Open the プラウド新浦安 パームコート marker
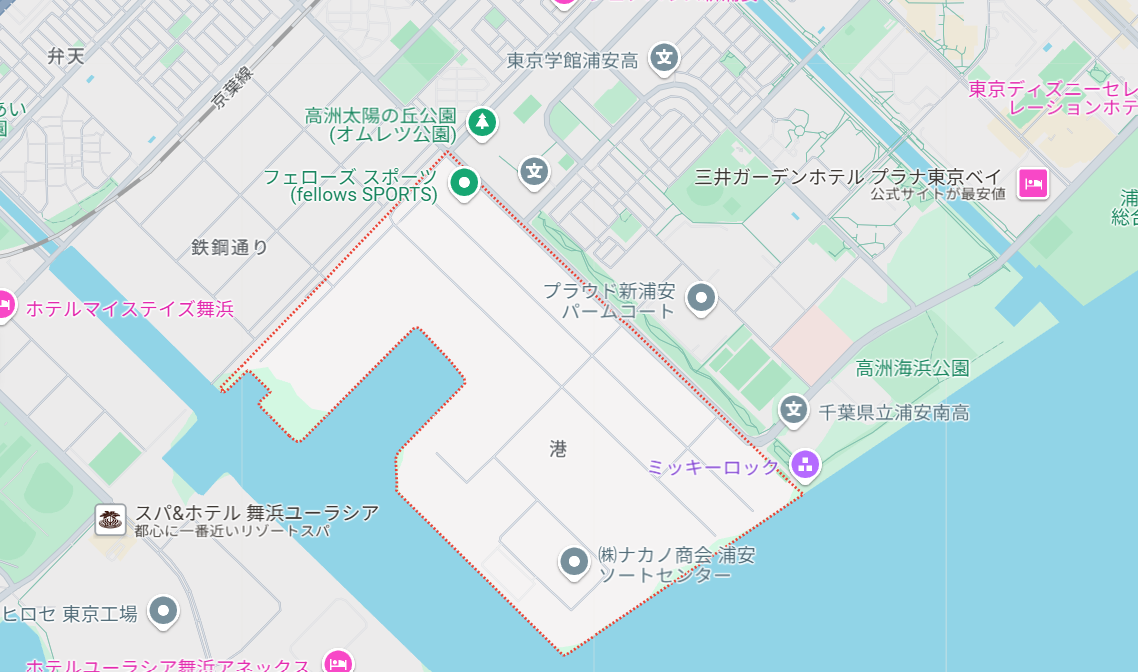1138x672 pixels. coord(702,297)
